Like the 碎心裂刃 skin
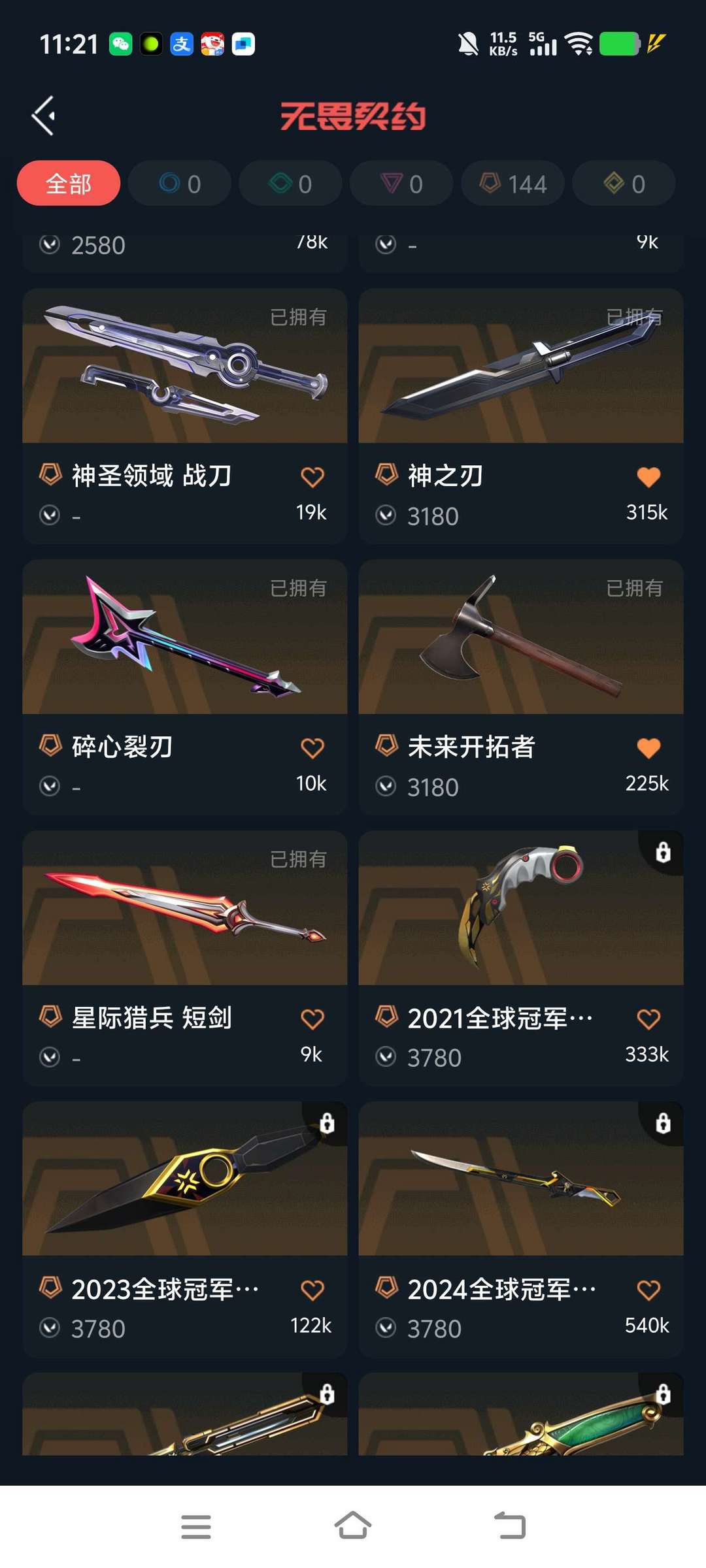 point(312,748)
